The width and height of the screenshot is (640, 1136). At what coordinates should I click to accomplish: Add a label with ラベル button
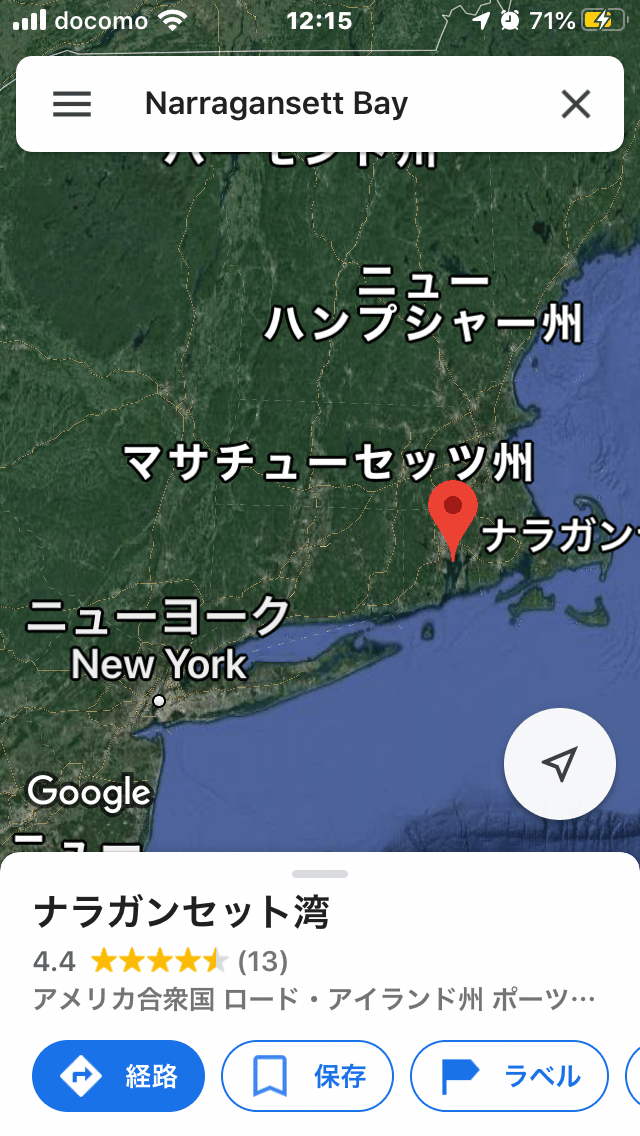coord(509,1076)
